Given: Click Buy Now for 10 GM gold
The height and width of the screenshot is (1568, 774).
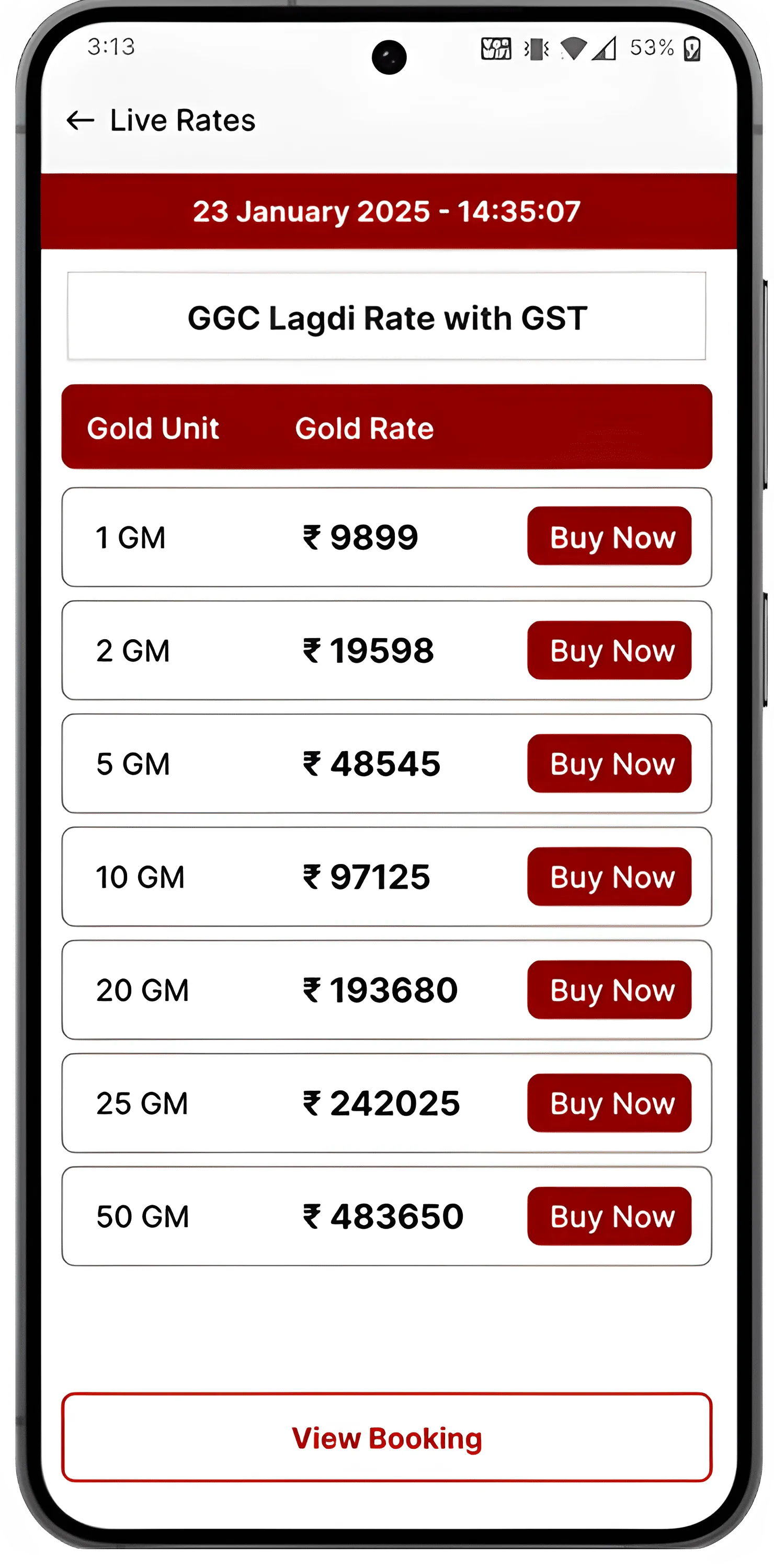Looking at the screenshot, I should click(x=609, y=877).
